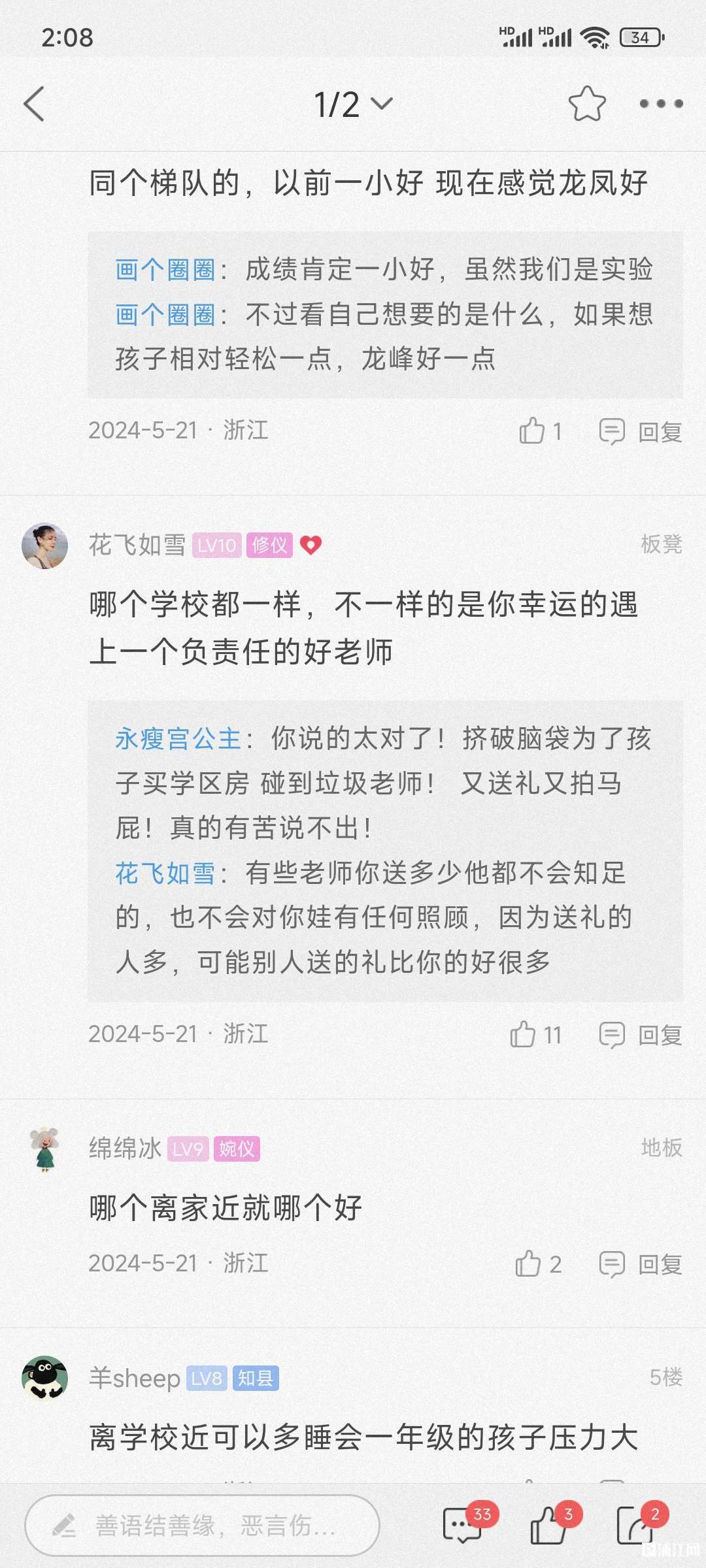Screen dimensions: 706x1568
Task: Open the comments icon showing 33
Action: [x=463, y=1526]
